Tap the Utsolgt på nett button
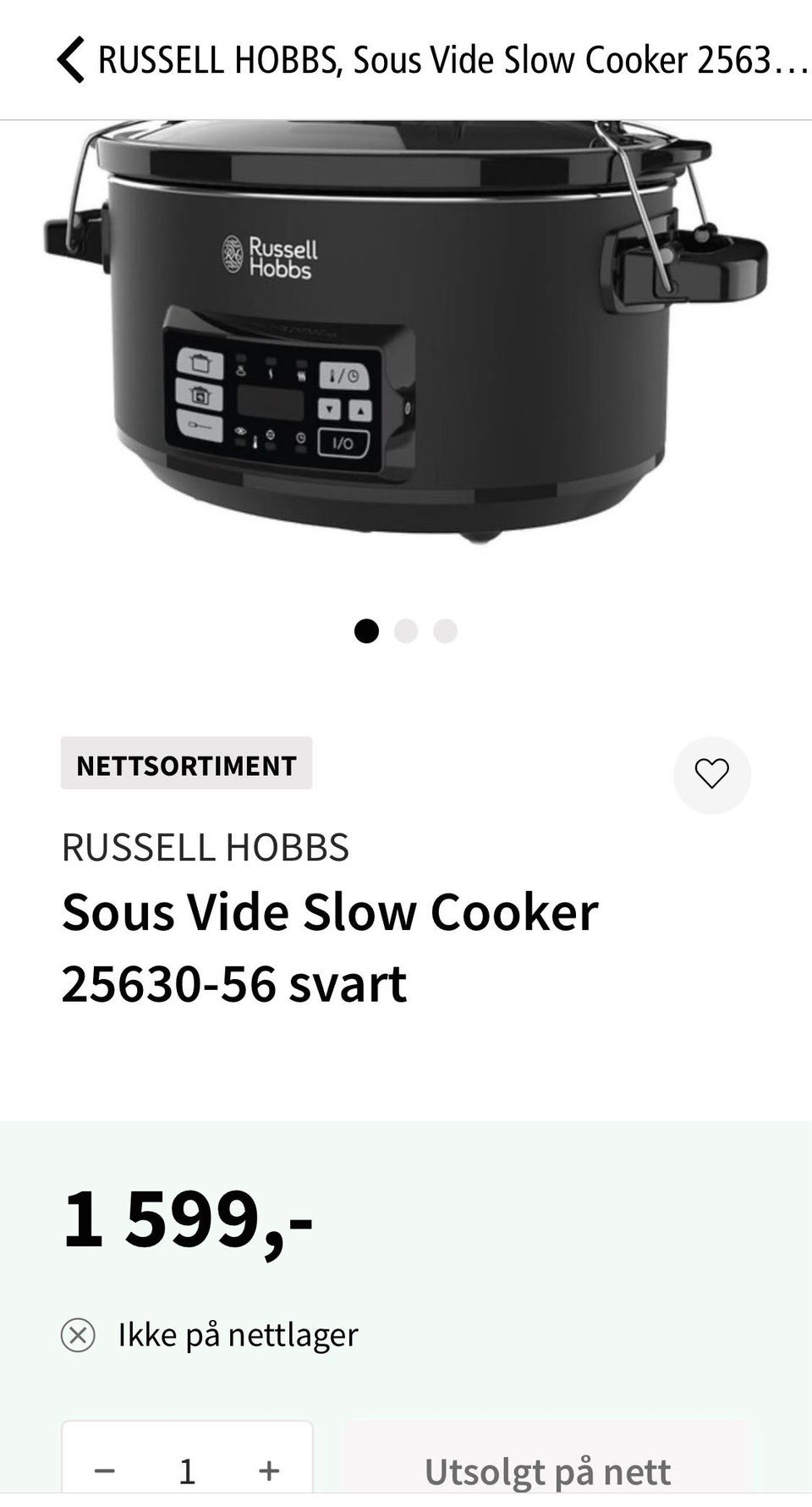Image resolution: width=812 pixels, height=1507 pixels. (x=546, y=1467)
